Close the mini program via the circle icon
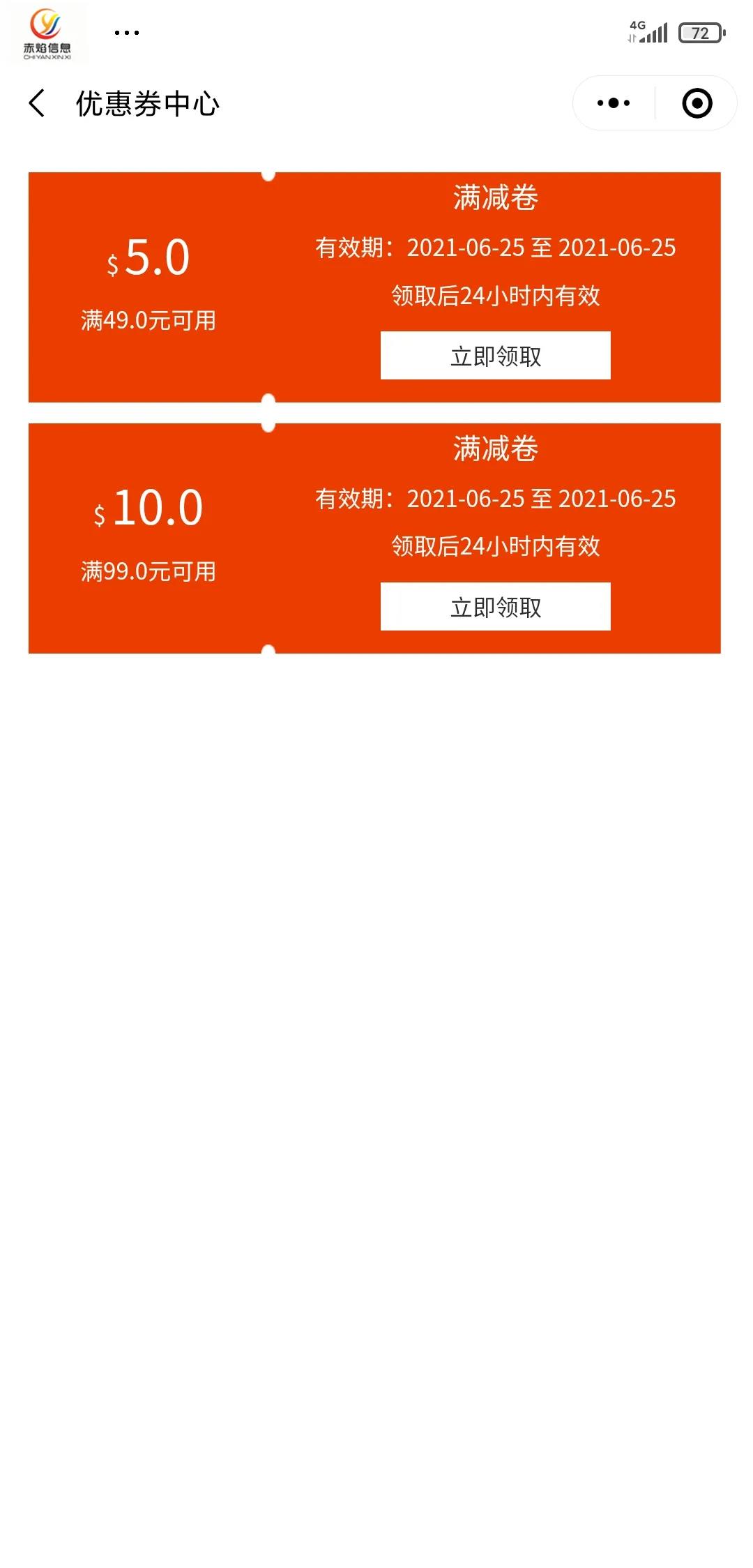The image size is (753, 1568). (x=697, y=103)
